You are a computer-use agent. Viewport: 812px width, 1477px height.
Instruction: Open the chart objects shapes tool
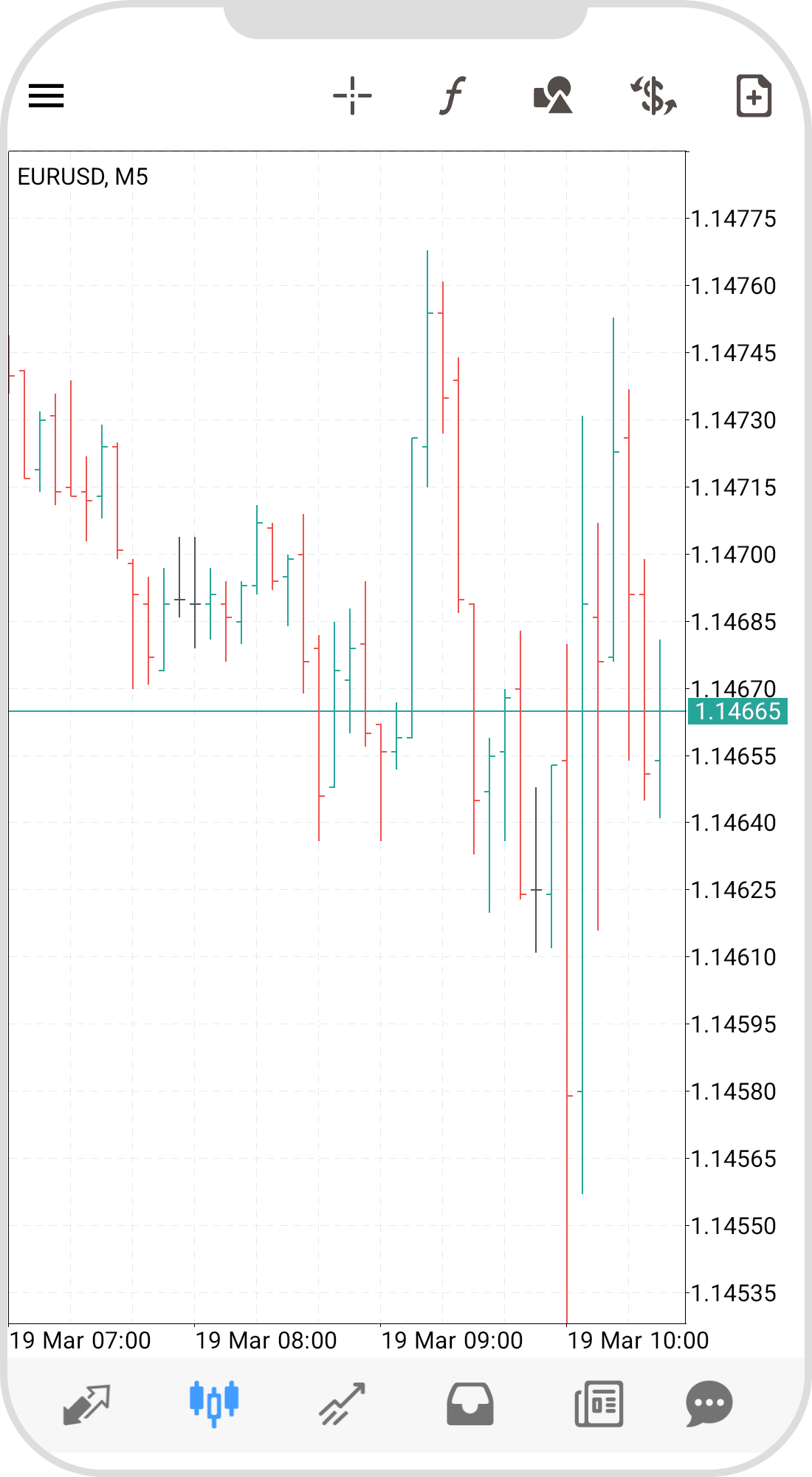pos(553,96)
